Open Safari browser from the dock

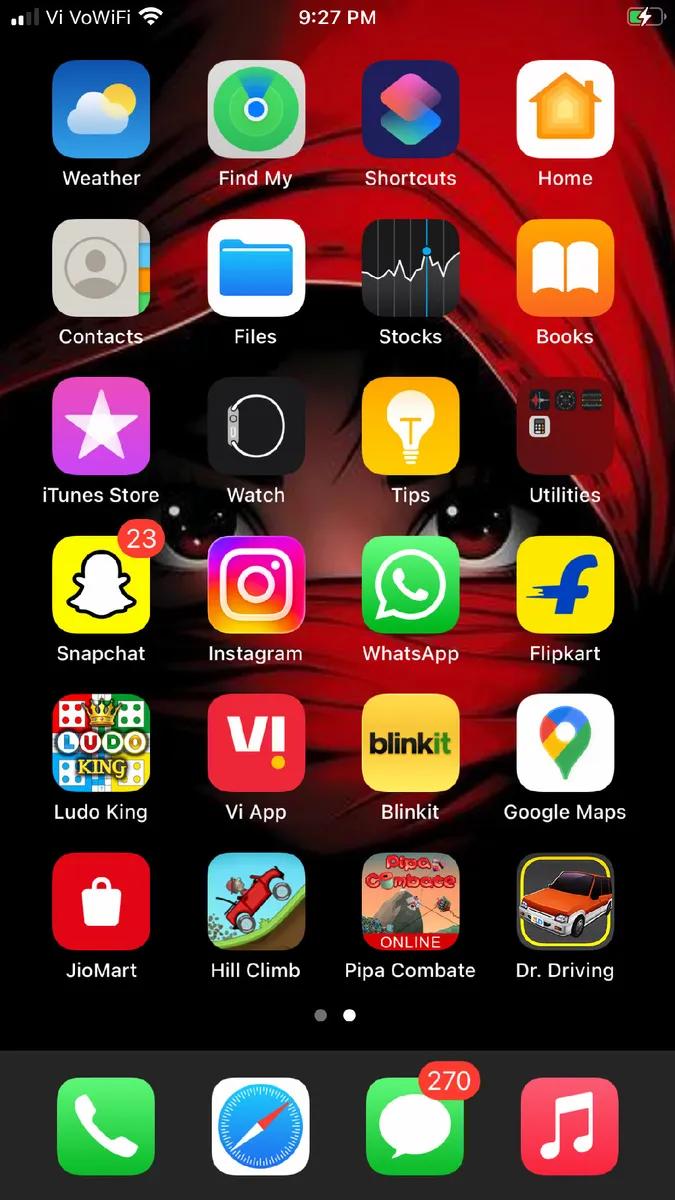[260, 1126]
